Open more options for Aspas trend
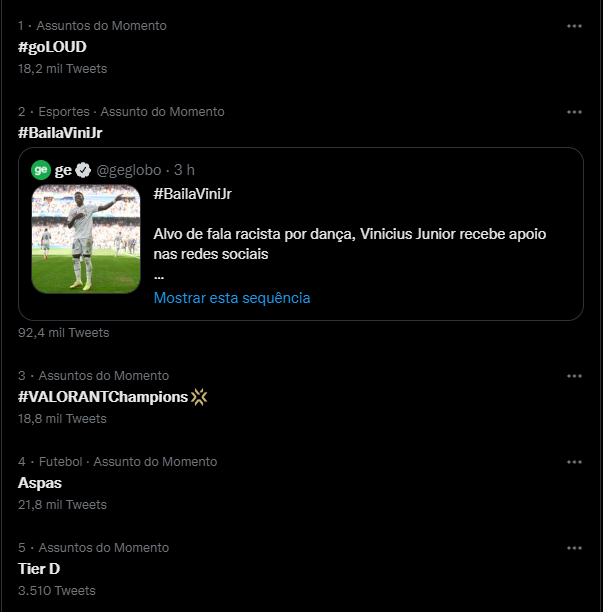 pyautogui.click(x=574, y=462)
